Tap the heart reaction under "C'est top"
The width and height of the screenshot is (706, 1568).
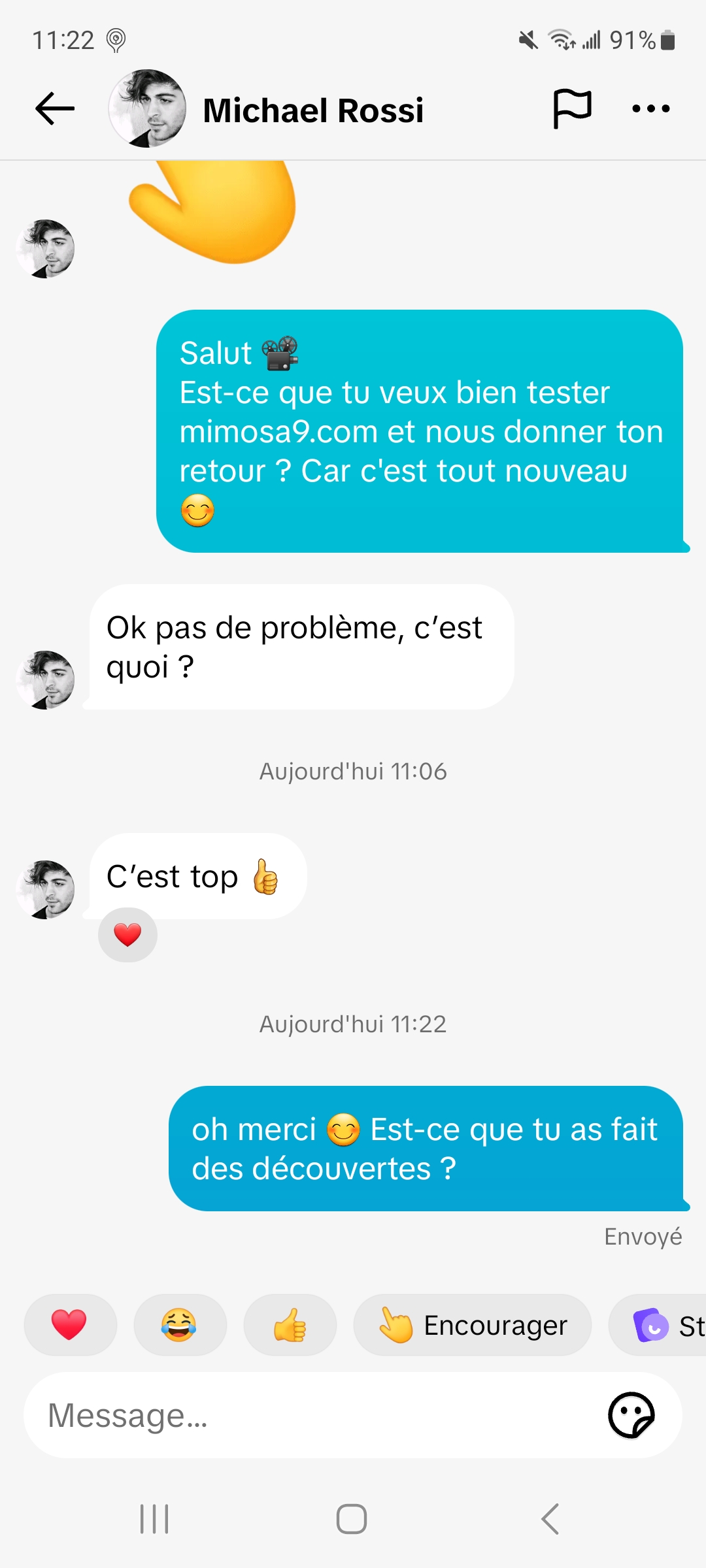(127, 935)
